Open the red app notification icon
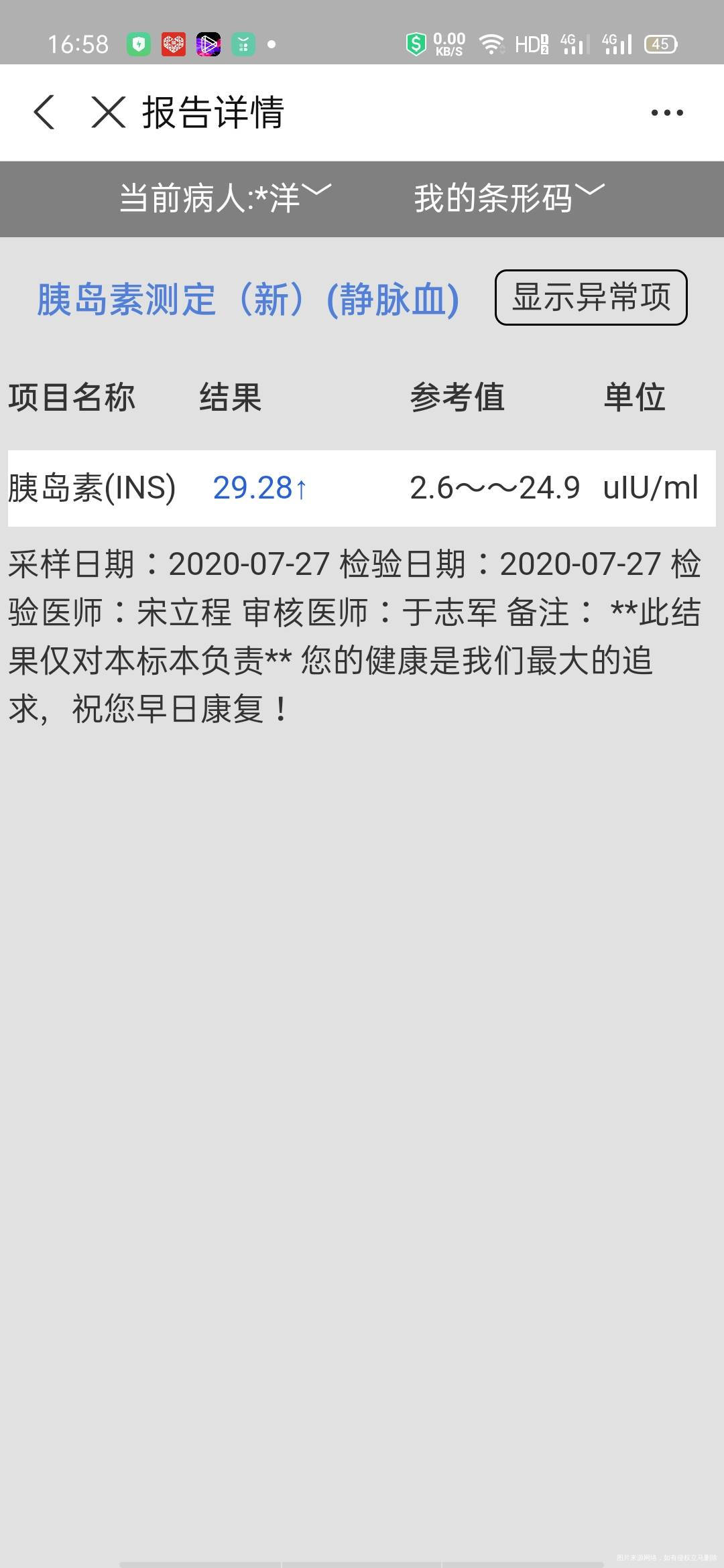The height and width of the screenshot is (1568, 724). coord(174,44)
